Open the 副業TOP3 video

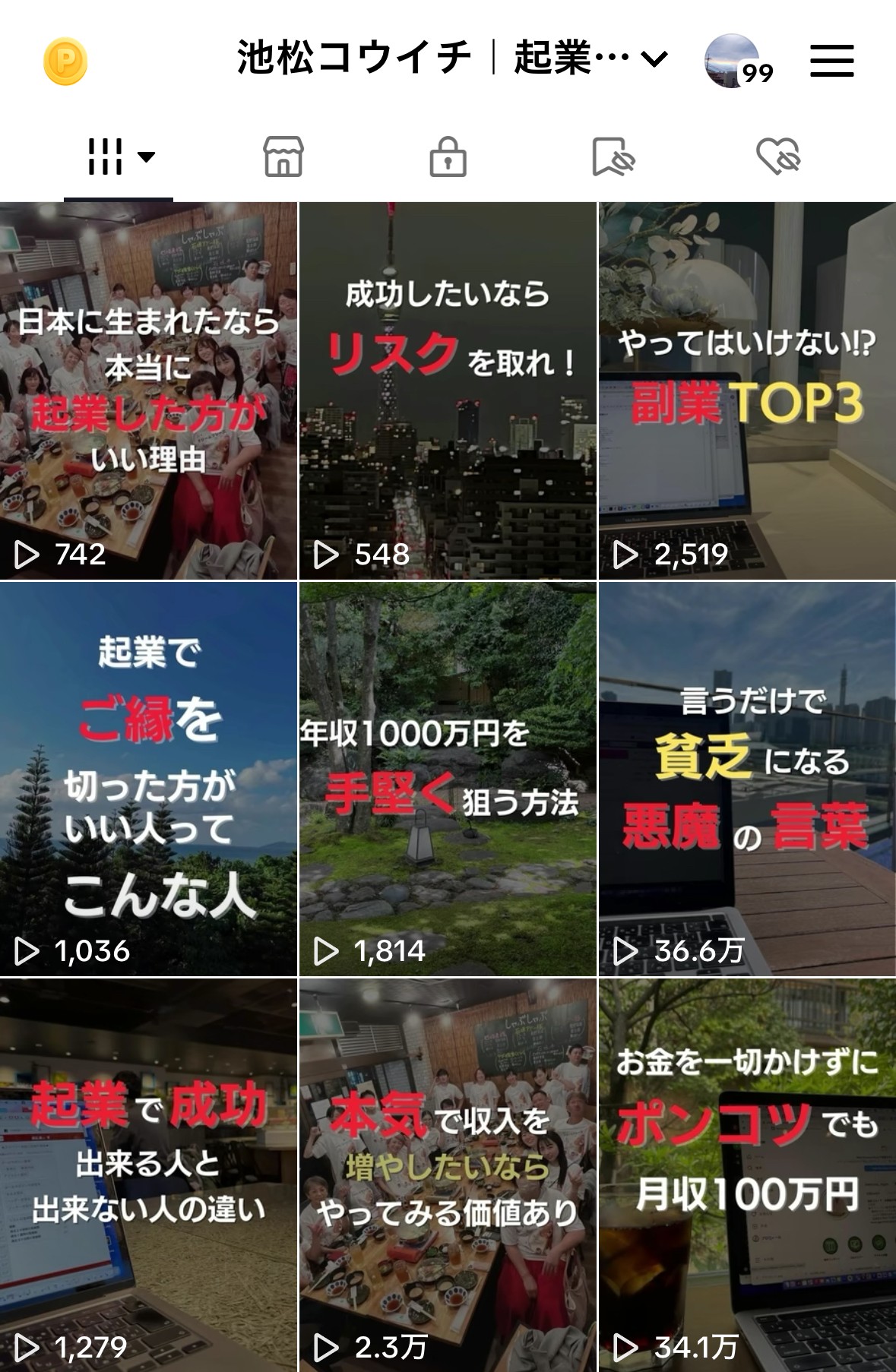point(747,391)
